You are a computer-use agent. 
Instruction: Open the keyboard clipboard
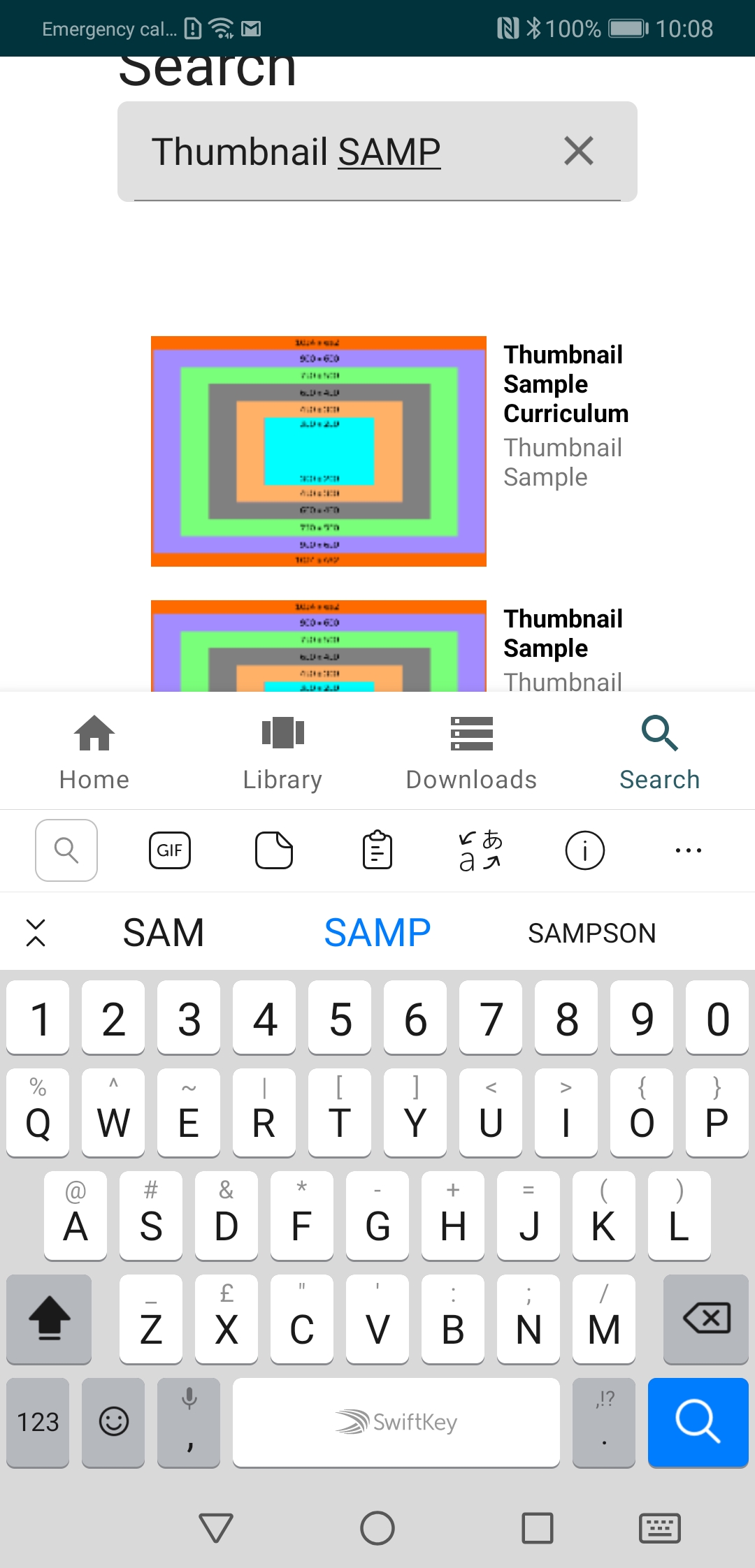pyautogui.click(x=377, y=850)
